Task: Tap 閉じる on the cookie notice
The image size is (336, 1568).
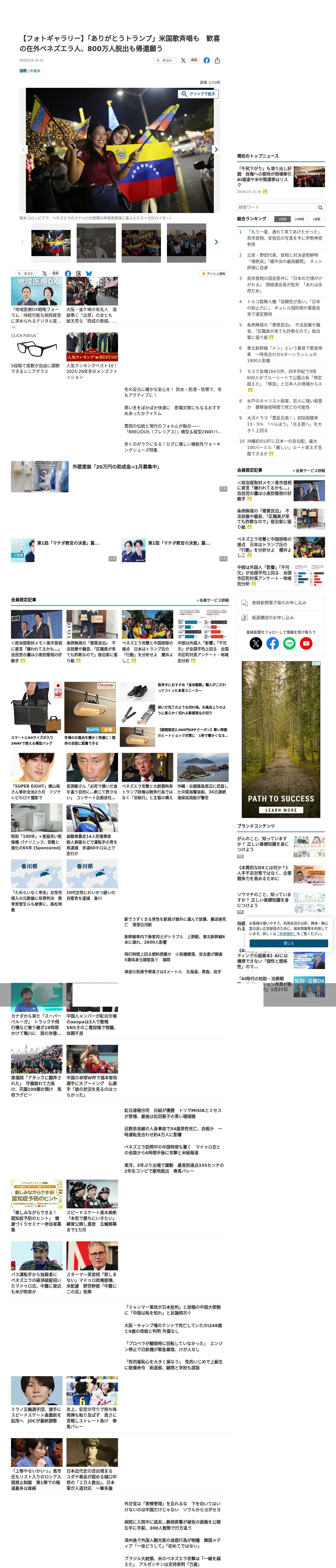Action: click(288, 943)
